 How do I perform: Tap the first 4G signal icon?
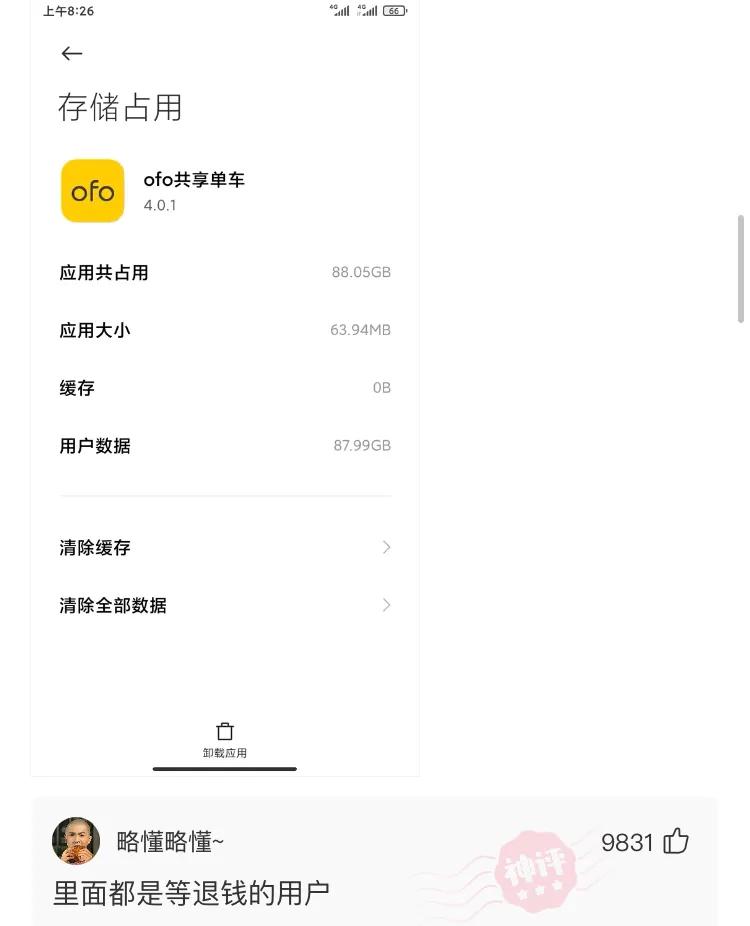point(339,10)
